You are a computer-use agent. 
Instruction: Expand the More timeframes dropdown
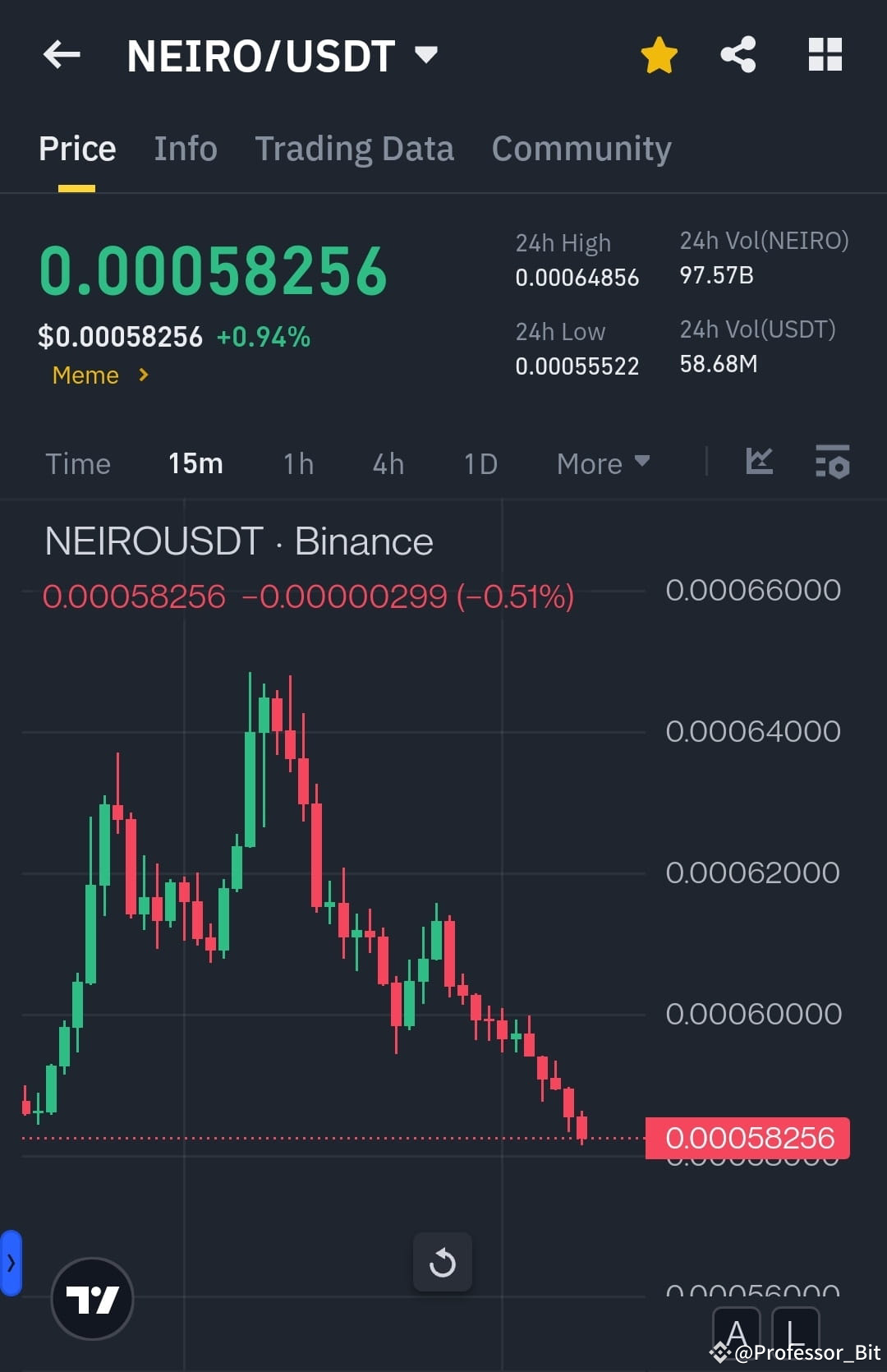pyautogui.click(x=602, y=463)
